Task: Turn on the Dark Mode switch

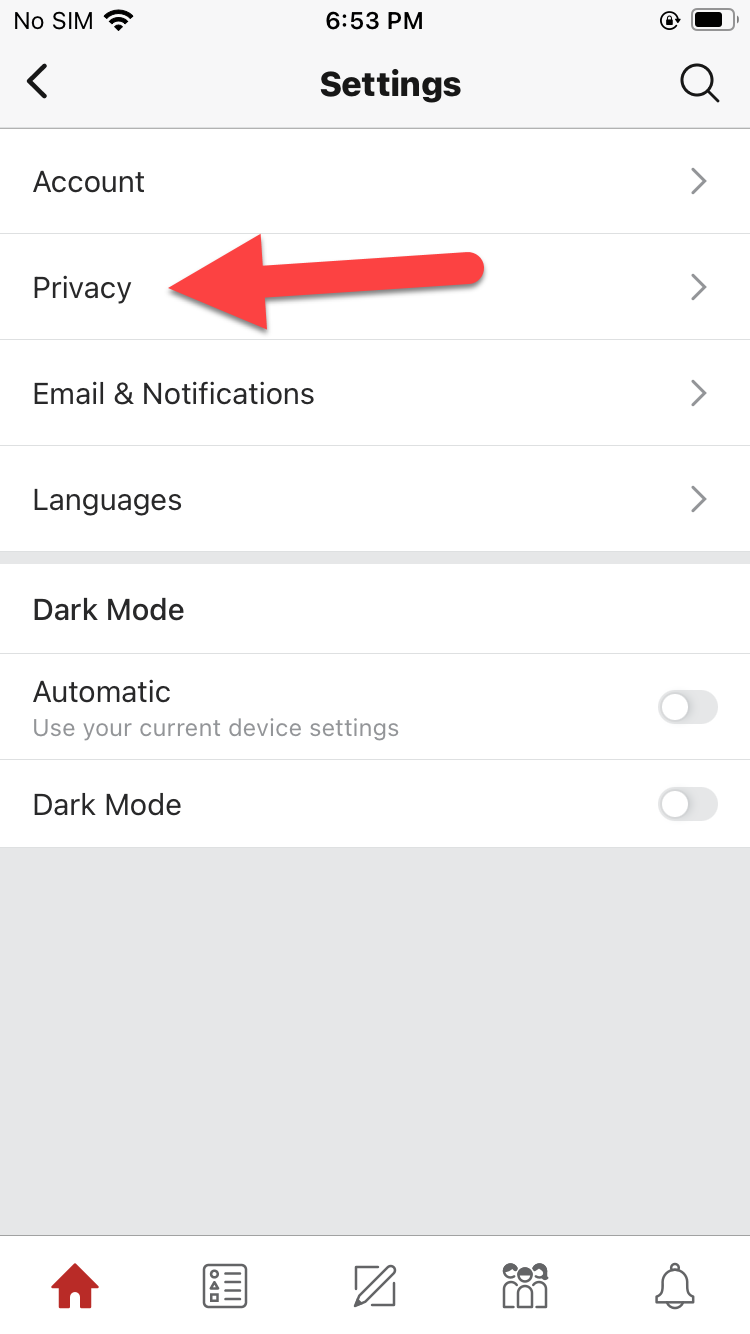Action: (x=688, y=805)
